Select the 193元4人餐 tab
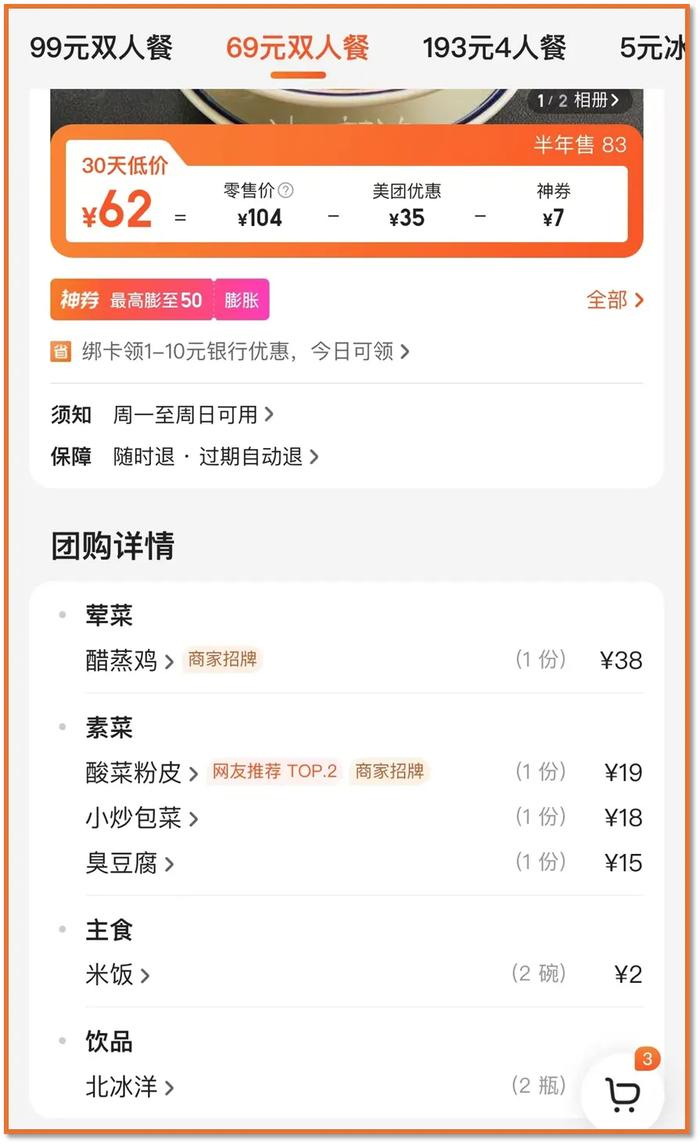 tap(494, 47)
